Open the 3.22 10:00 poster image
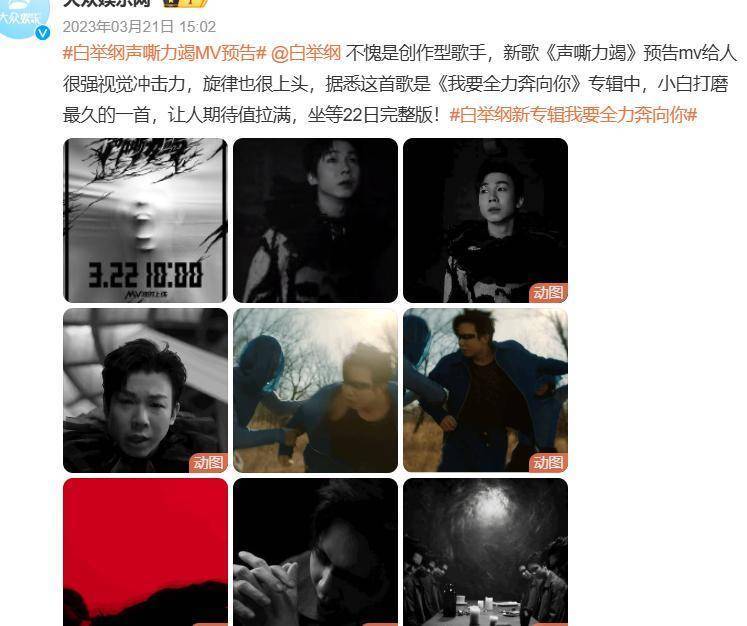747x626 pixels. [145, 220]
